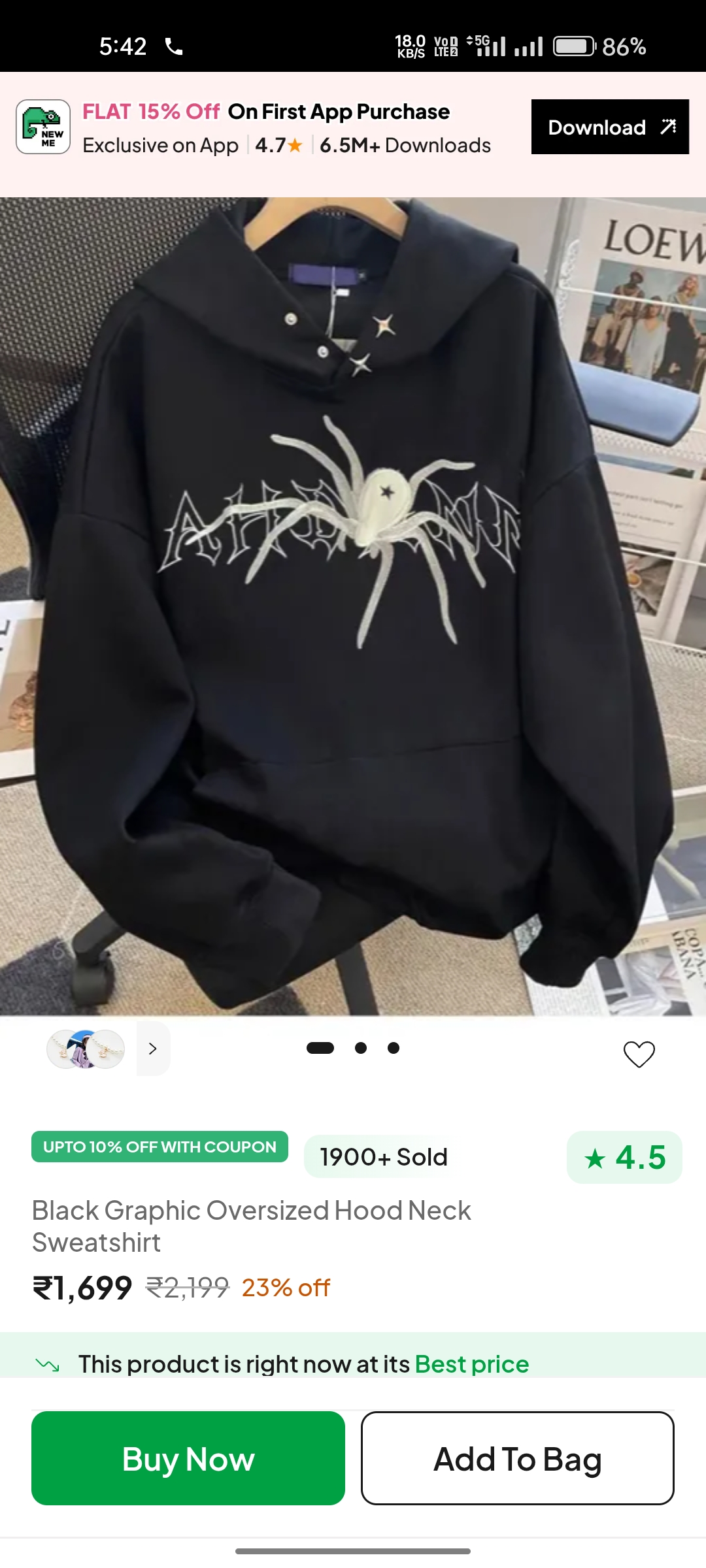The height and width of the screenshot is (1568, 706).
Task: Add the sweatshirt to bag
Action: click(x=517, y=1458)
